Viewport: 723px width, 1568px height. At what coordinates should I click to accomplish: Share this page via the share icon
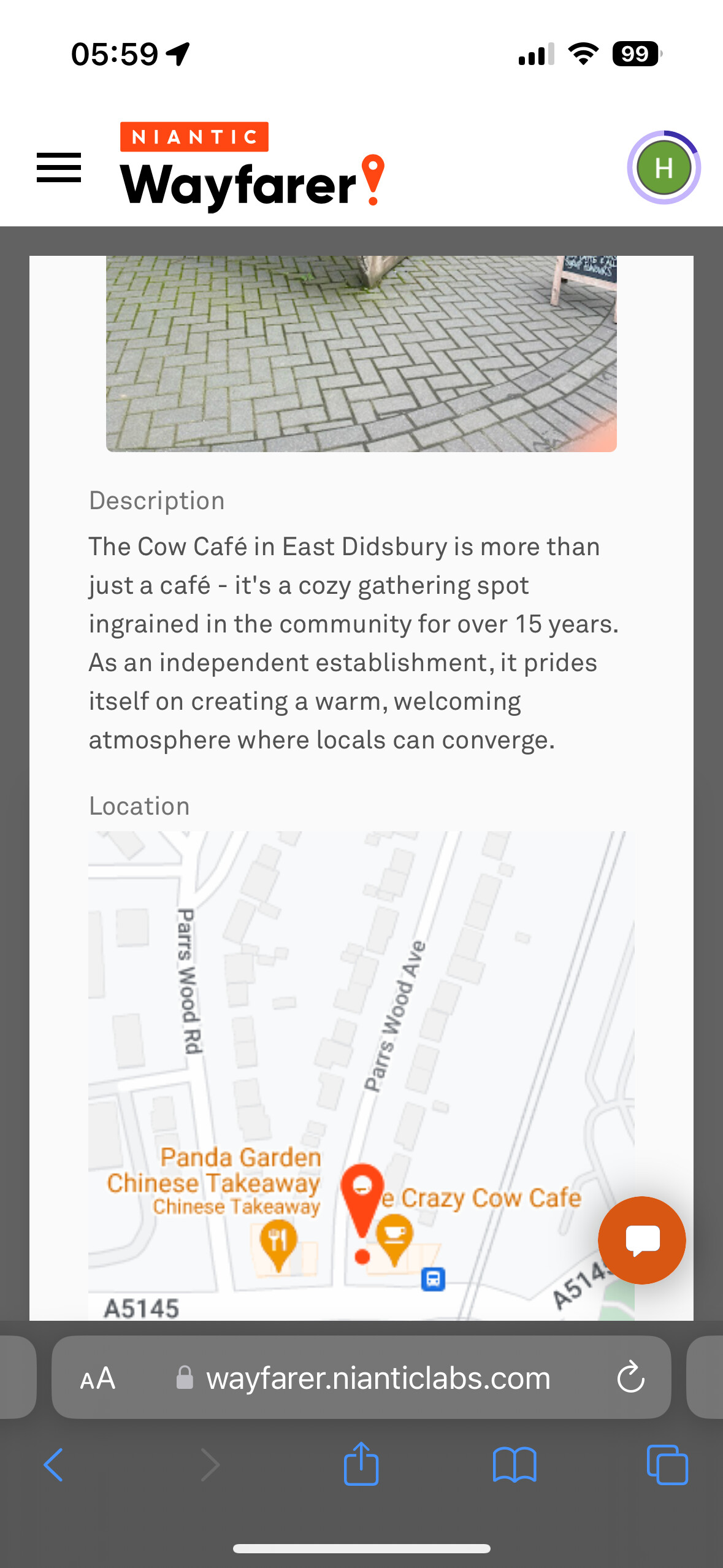coord(361,1464)
